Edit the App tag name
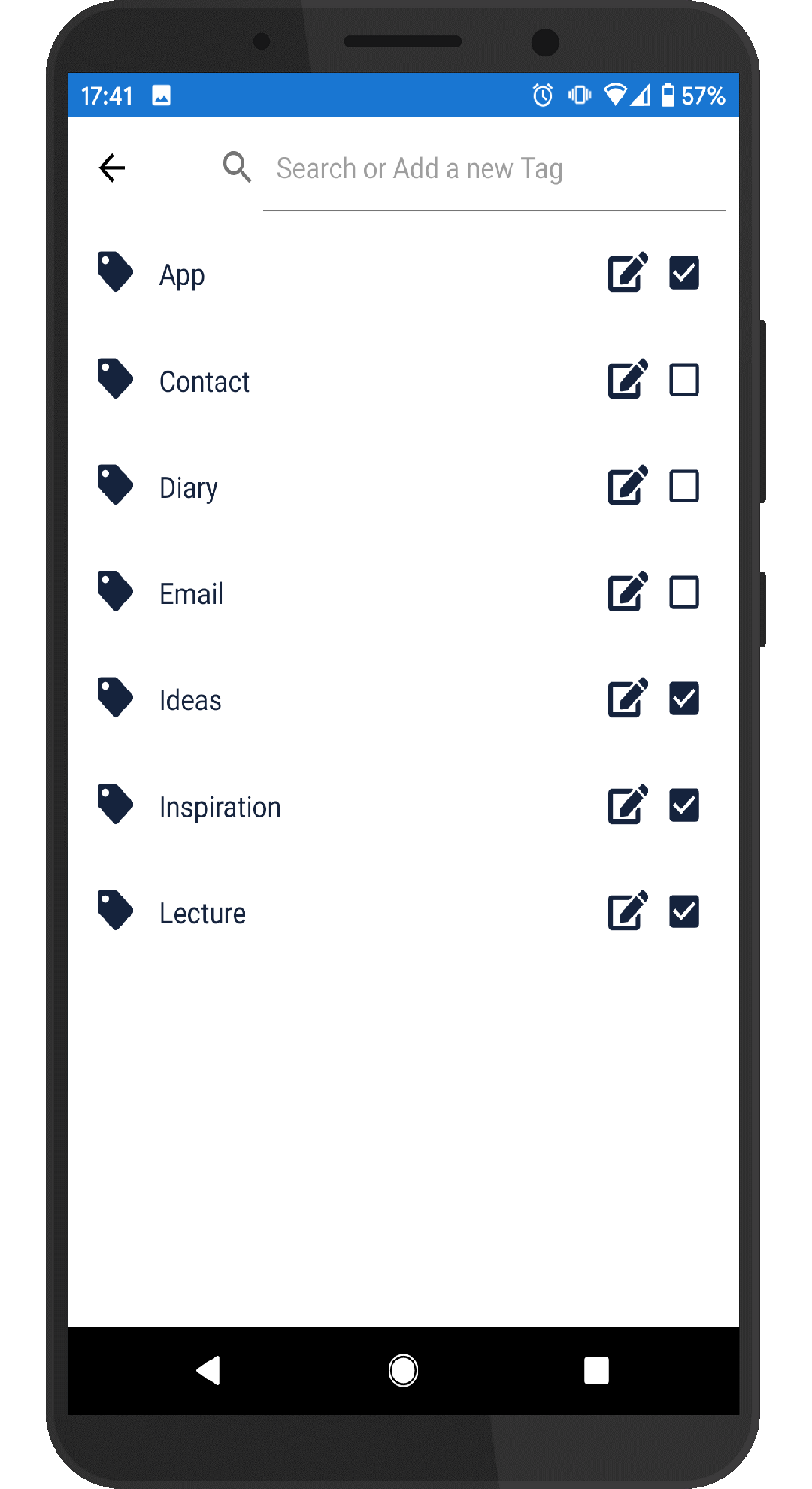The height and width of the screenshot is (1489, 812). pos(628,272)
